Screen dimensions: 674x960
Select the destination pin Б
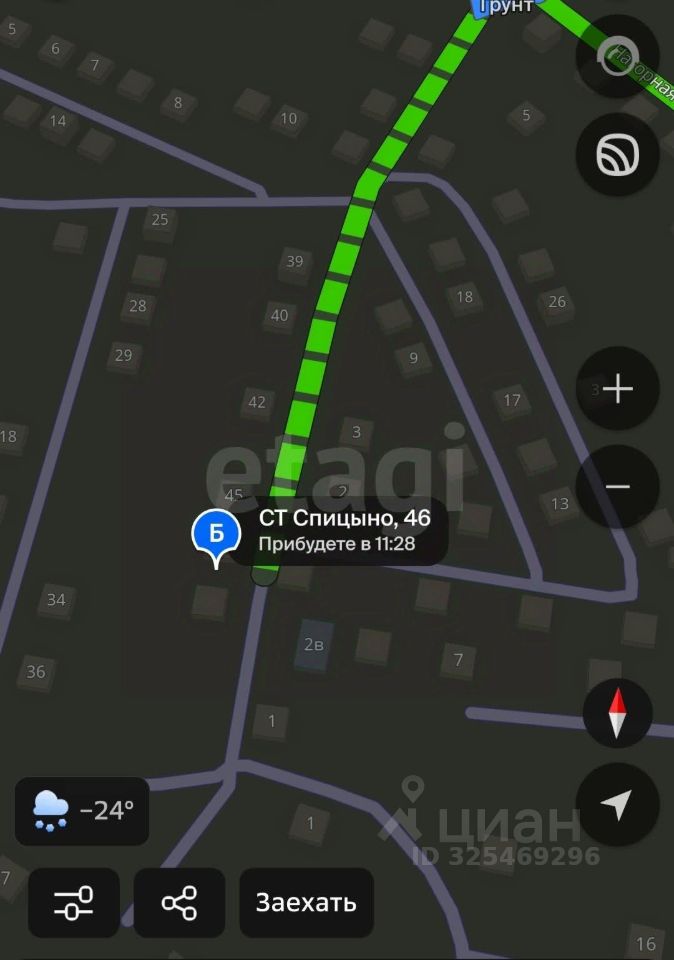click(216, 534)
